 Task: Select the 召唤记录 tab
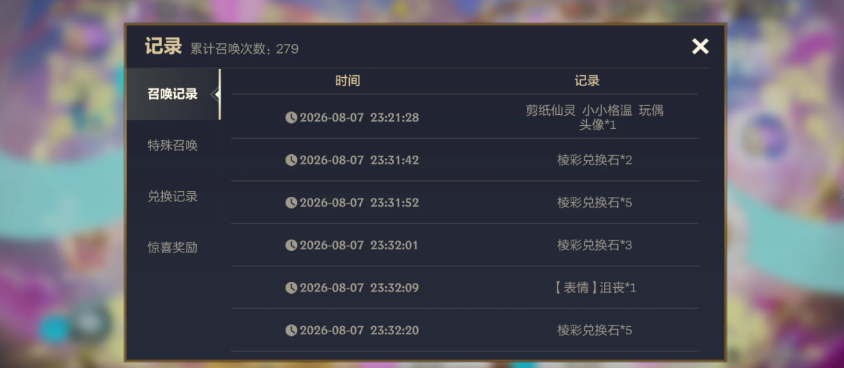pos(173,94)
